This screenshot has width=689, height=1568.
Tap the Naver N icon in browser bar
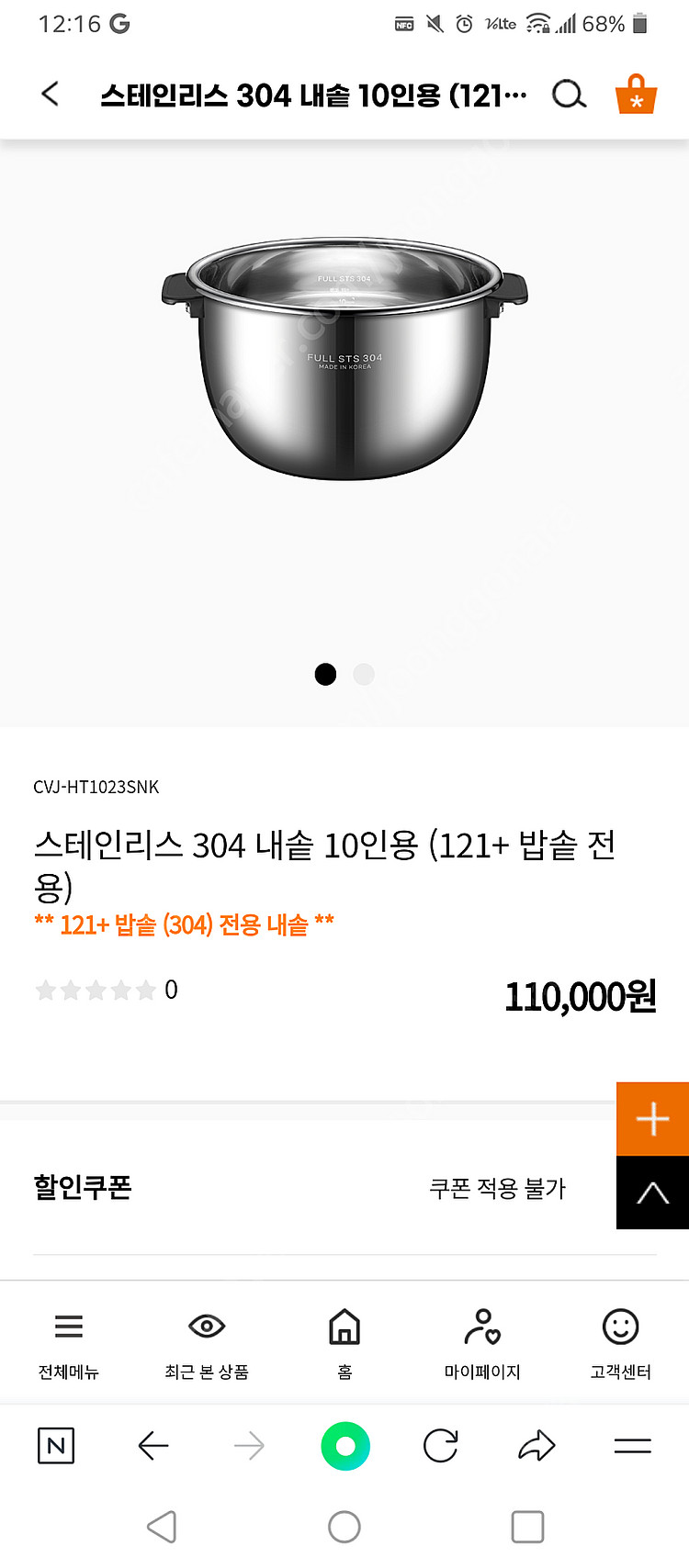tap(55, 1445)
